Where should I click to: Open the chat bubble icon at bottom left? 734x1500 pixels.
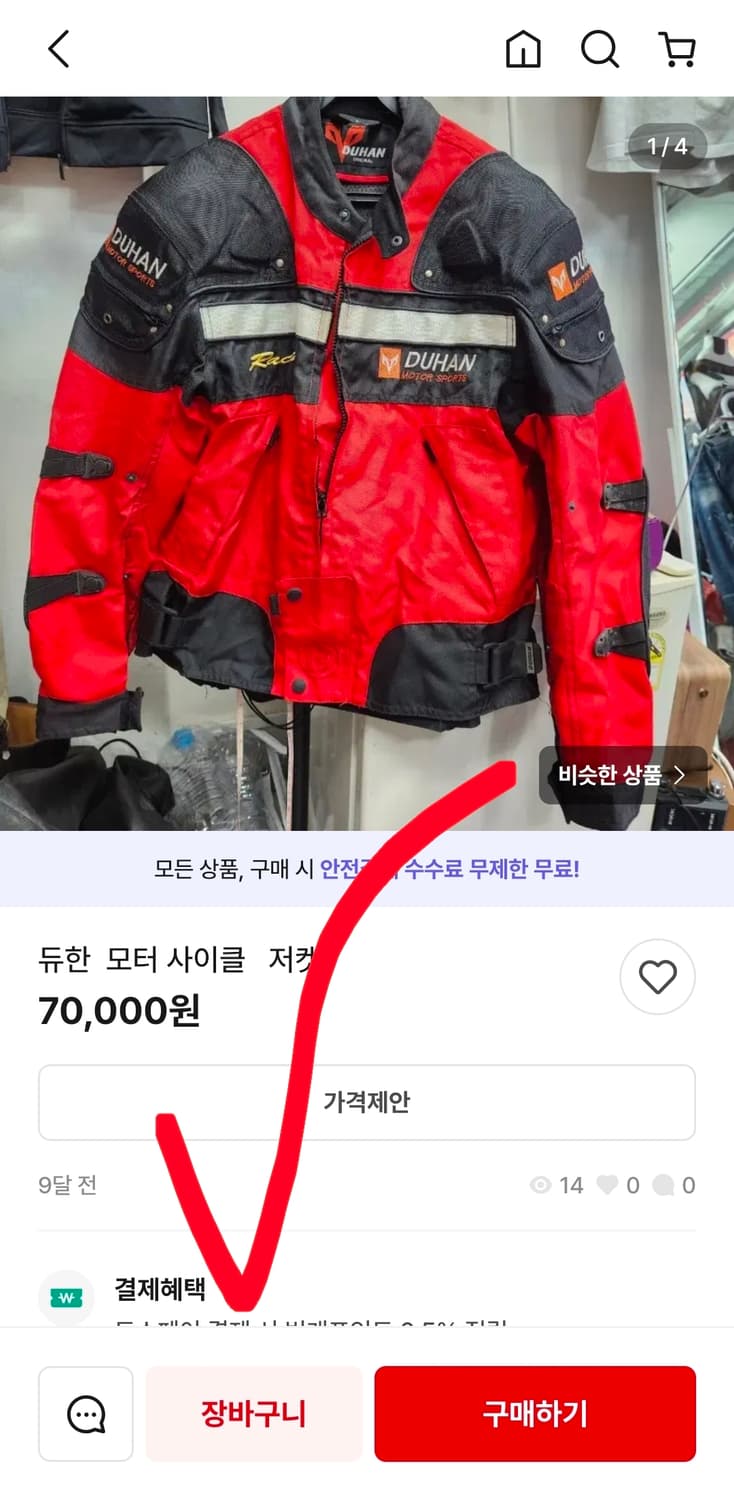85,1413
